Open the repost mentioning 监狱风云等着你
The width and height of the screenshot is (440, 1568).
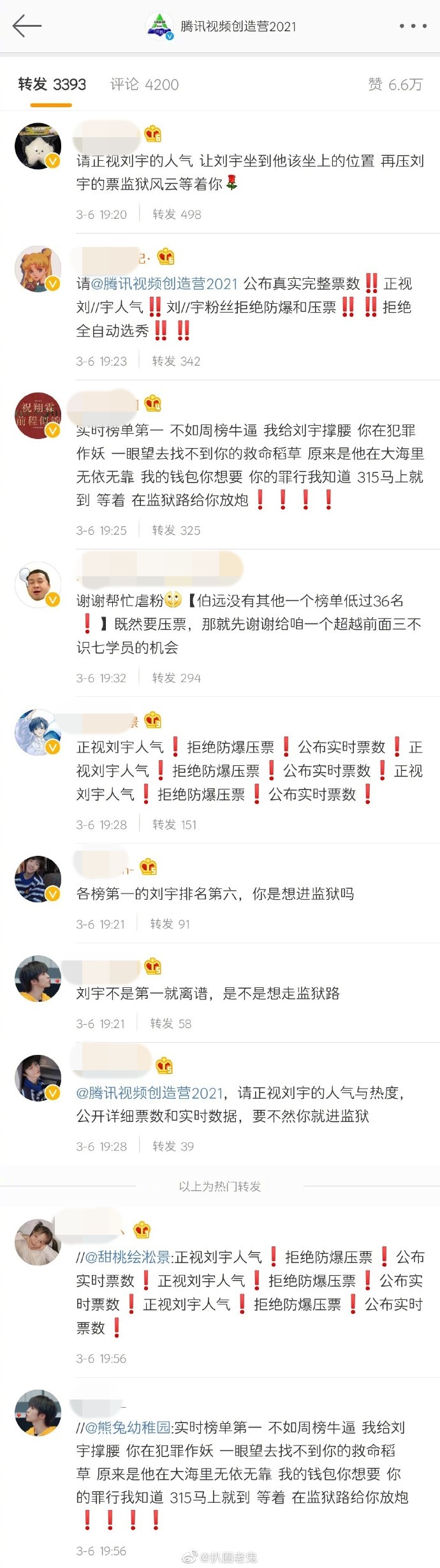pos(249,172)
